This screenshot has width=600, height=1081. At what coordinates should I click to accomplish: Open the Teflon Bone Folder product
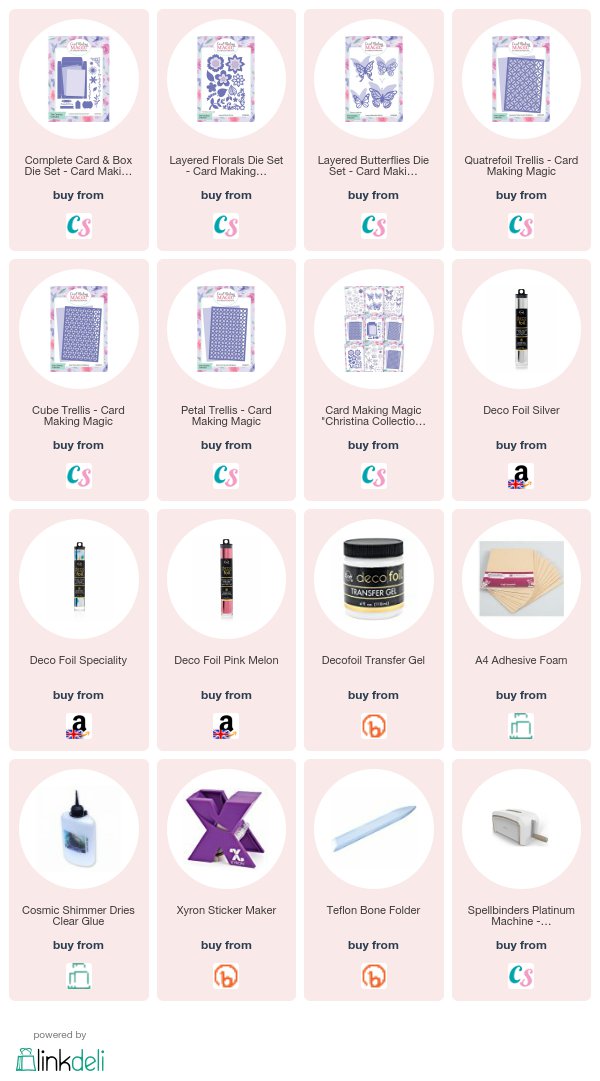[x=374, y=880]
